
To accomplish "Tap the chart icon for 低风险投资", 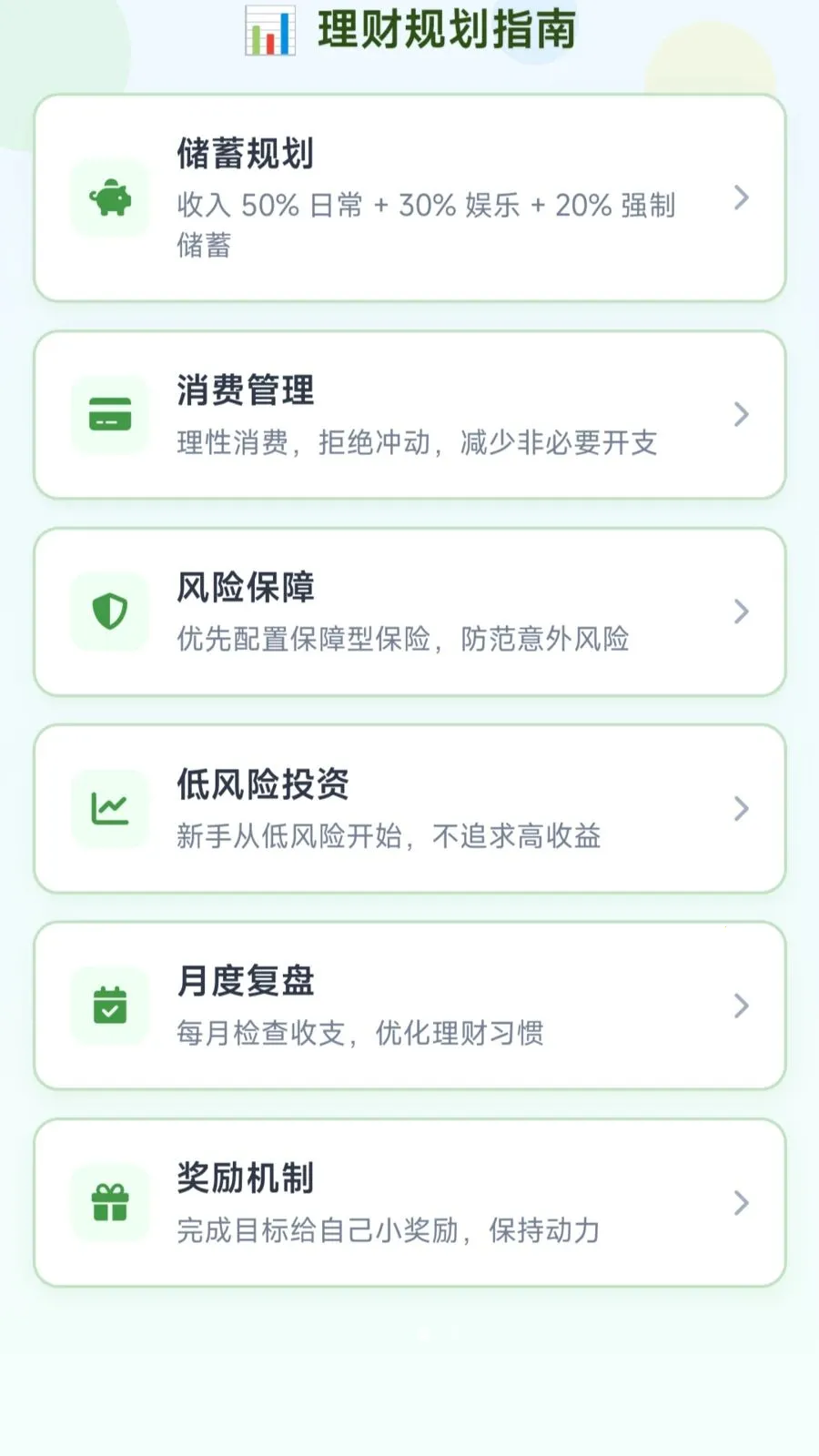I will coord(110,808).
